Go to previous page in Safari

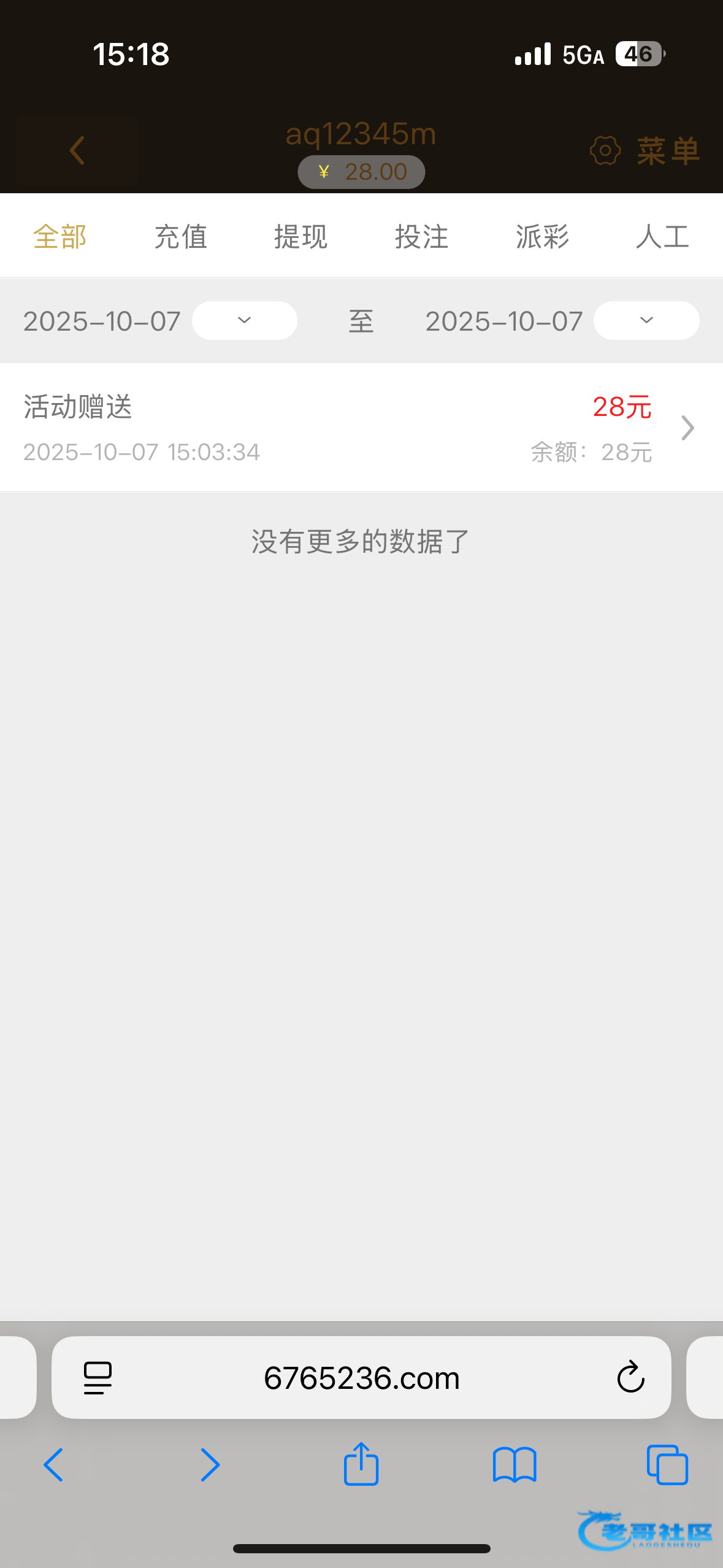point(53,1465)
